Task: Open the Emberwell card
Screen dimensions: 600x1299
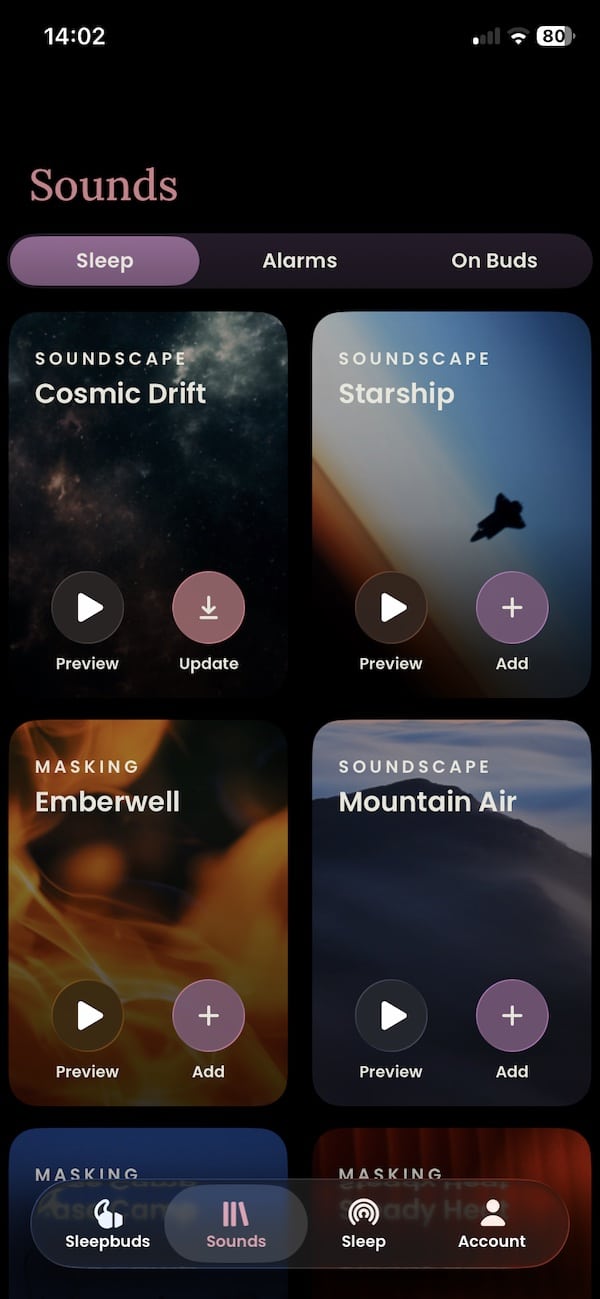Action: tap(148, 880)
